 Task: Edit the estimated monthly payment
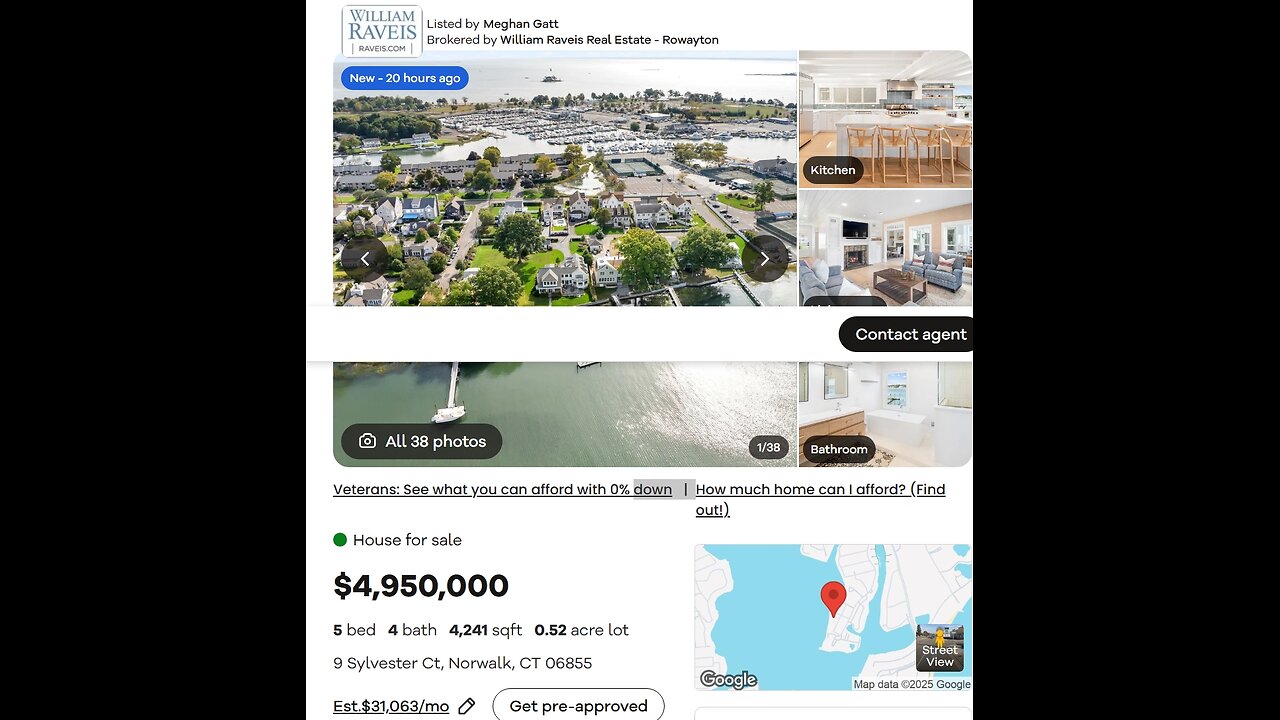coord(467,706)
